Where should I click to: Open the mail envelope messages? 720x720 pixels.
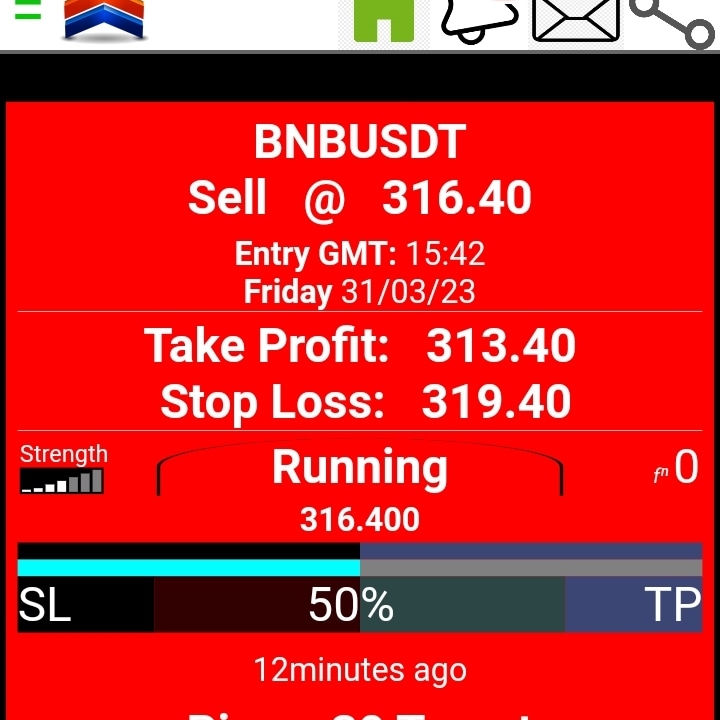(x=575, y=20)
